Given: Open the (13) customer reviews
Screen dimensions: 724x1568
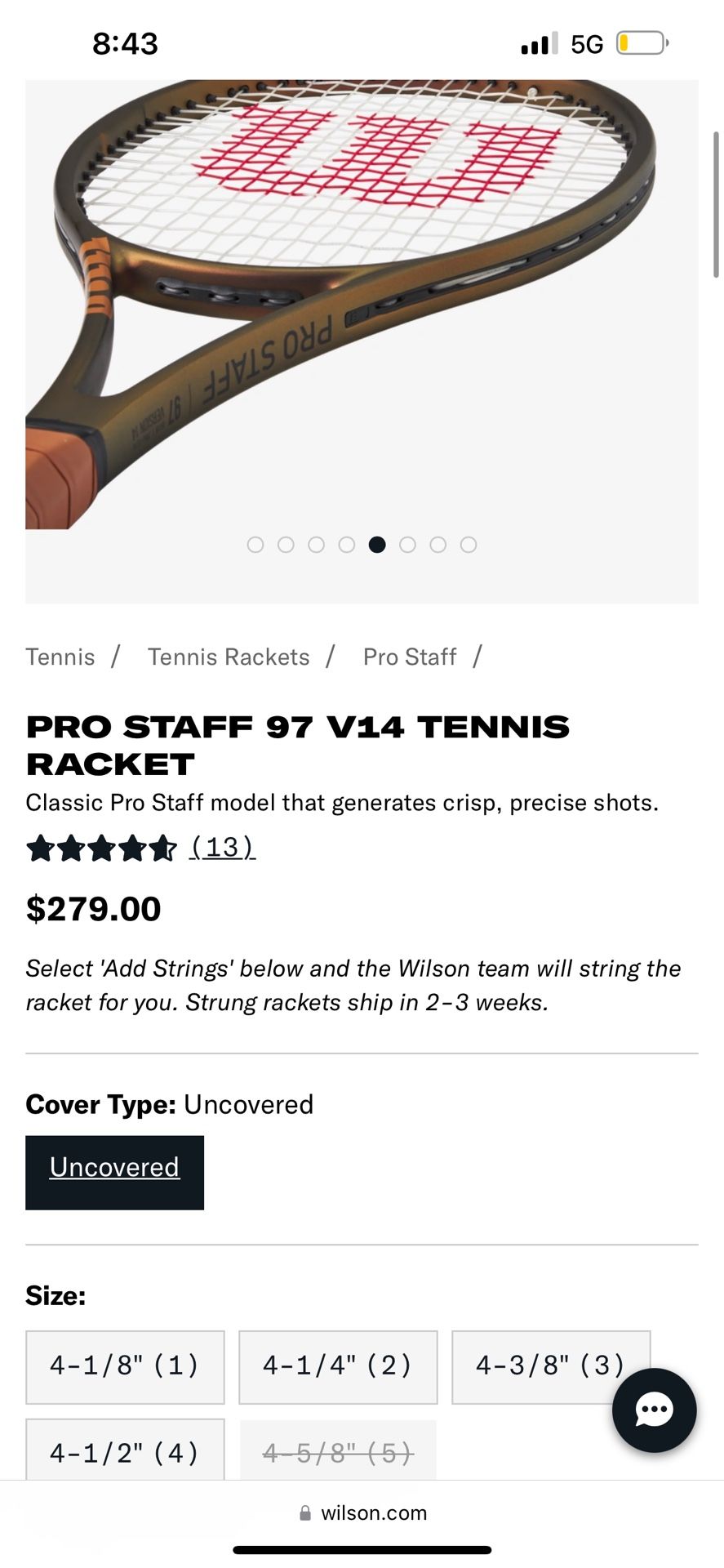Looking at the screenshot, I should coord(221,848).
